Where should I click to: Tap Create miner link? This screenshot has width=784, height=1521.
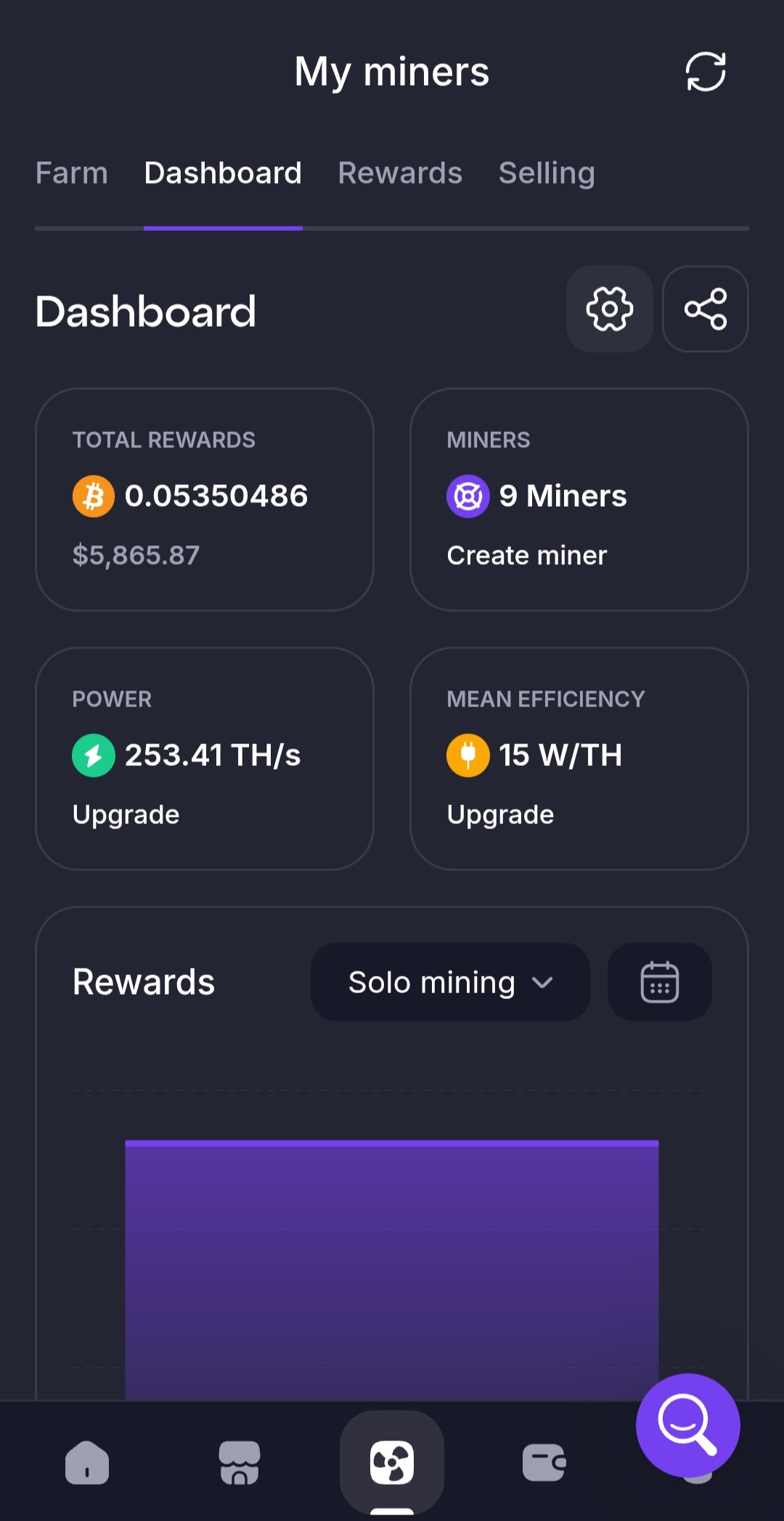click(x=527, y=555)
